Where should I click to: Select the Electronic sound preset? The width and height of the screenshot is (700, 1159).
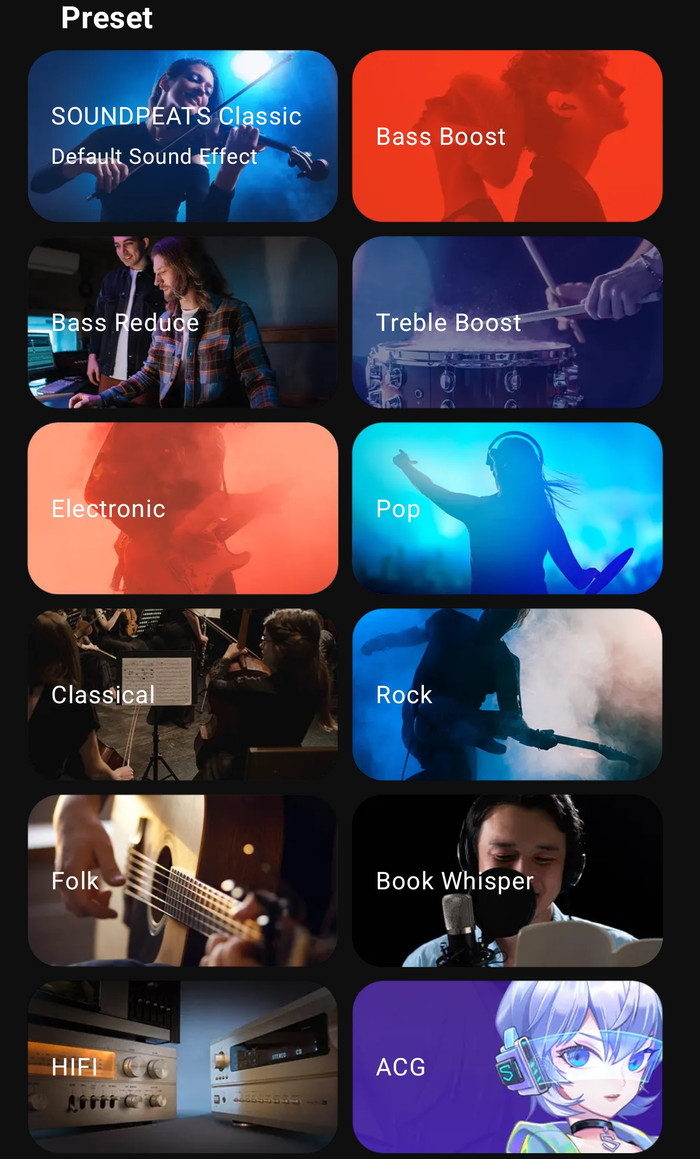coord(182,508)
